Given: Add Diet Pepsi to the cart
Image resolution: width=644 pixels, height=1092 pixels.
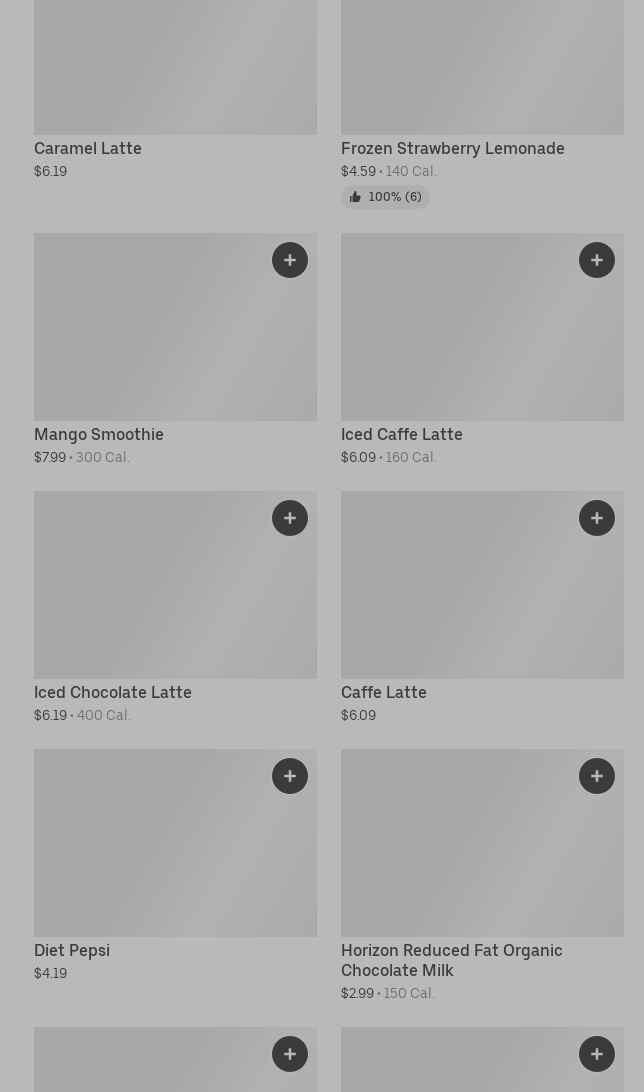Looking at the screenshot, I should pyautogui.click(x=290, y=776).
